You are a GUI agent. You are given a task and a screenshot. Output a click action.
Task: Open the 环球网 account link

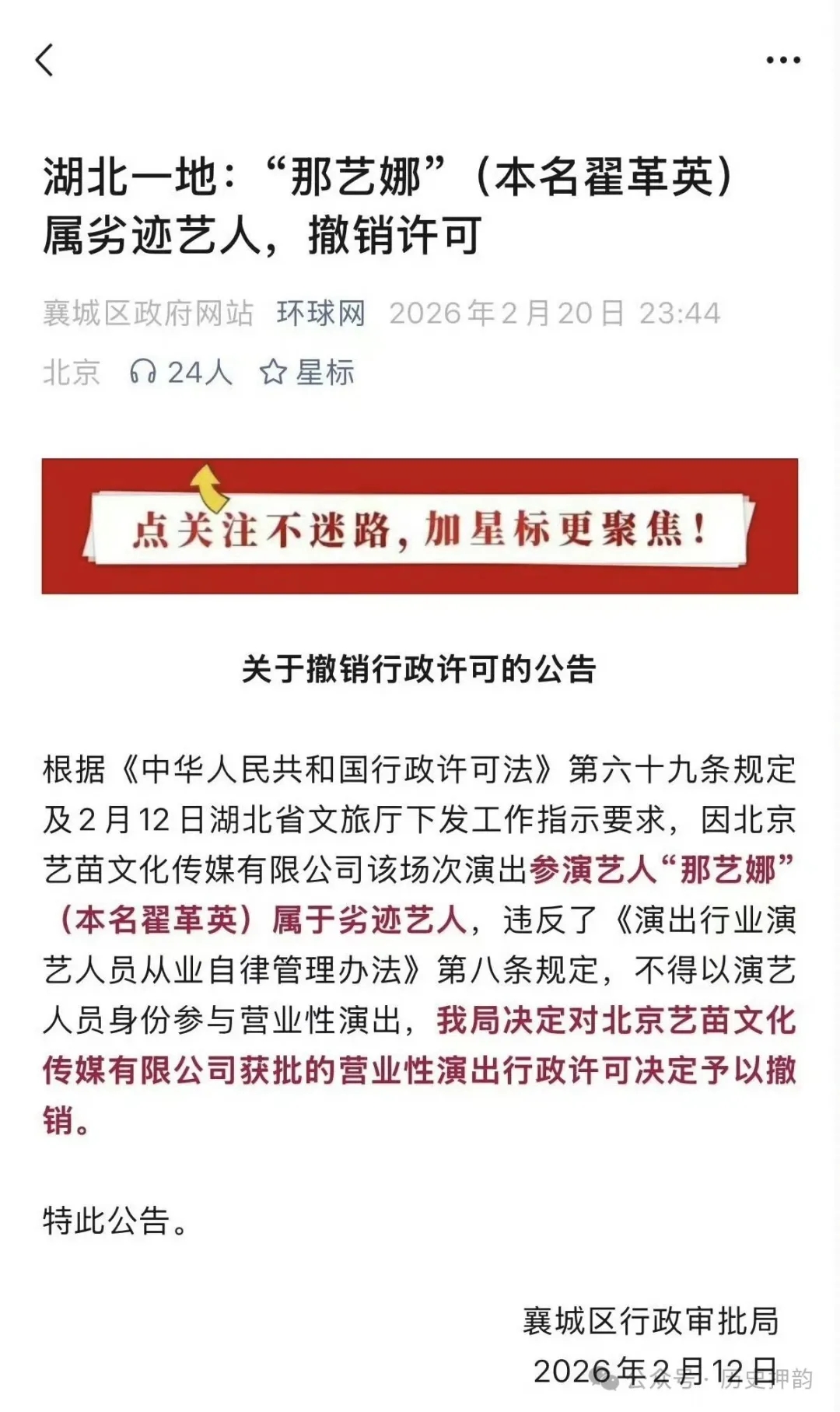click(320, 313)
